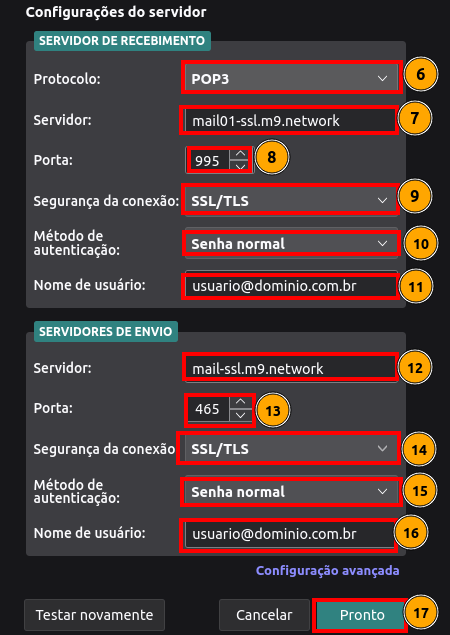The image size is (450, 635).
Task: Open the Protocolo dropdown showing POP3
Action: tap(292, 78)
